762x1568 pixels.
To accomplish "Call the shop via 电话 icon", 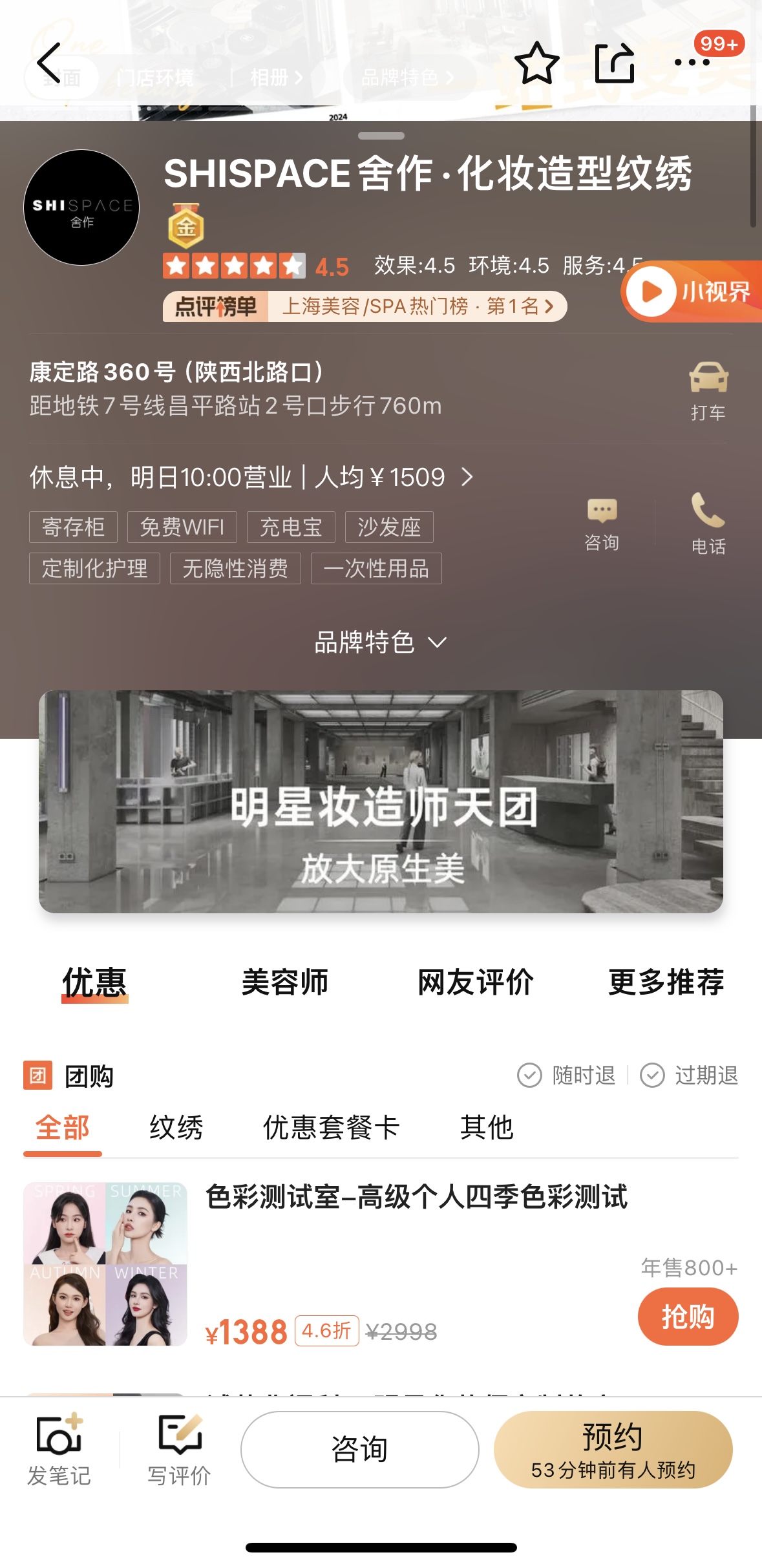I will point(708,524).
